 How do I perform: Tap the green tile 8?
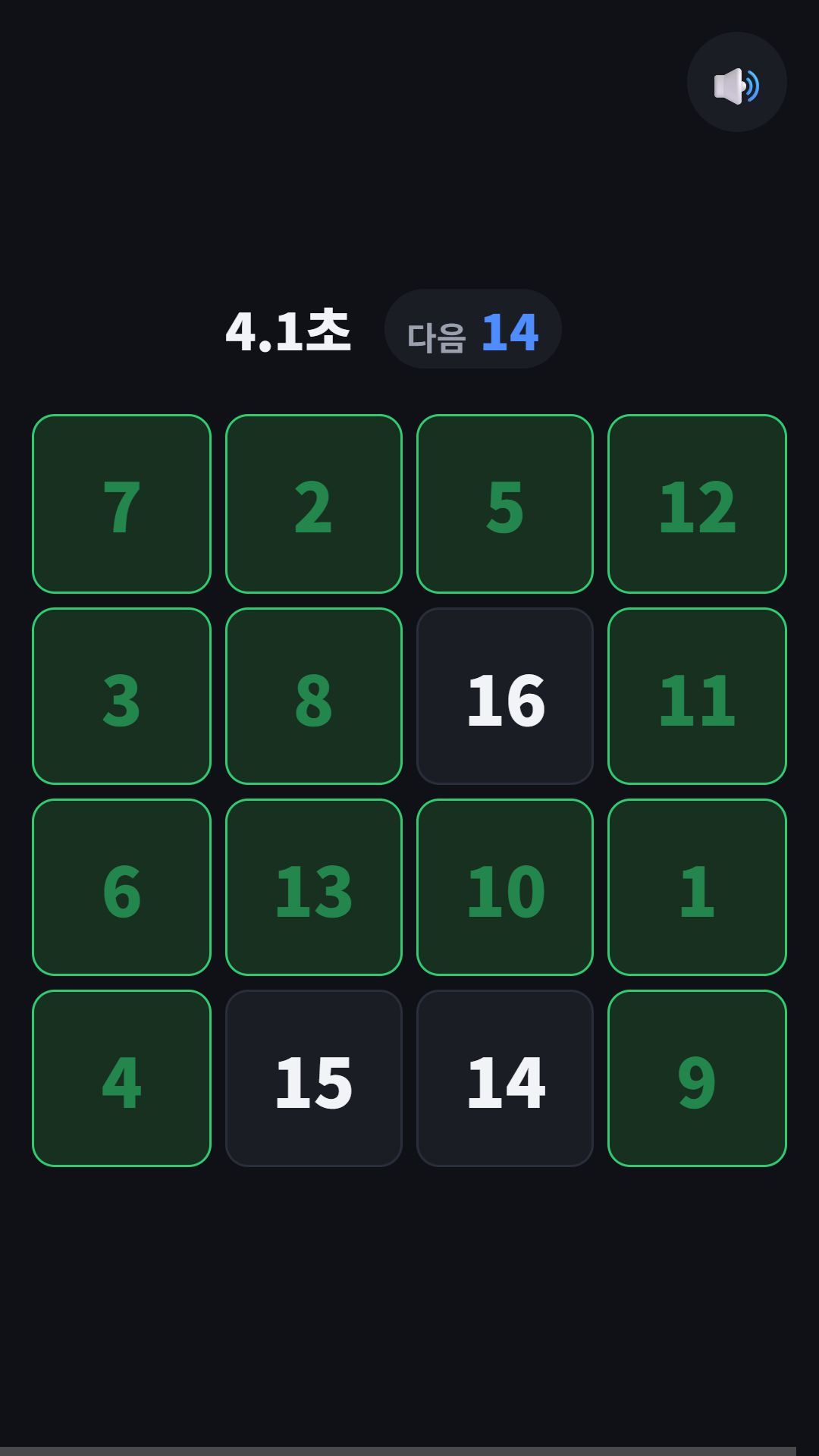(x=314, y=696)
